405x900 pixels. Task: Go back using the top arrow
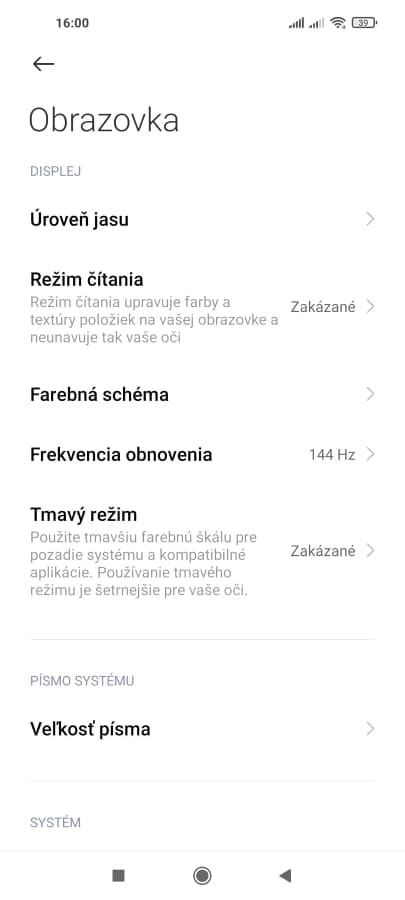(x=44, y=64)
